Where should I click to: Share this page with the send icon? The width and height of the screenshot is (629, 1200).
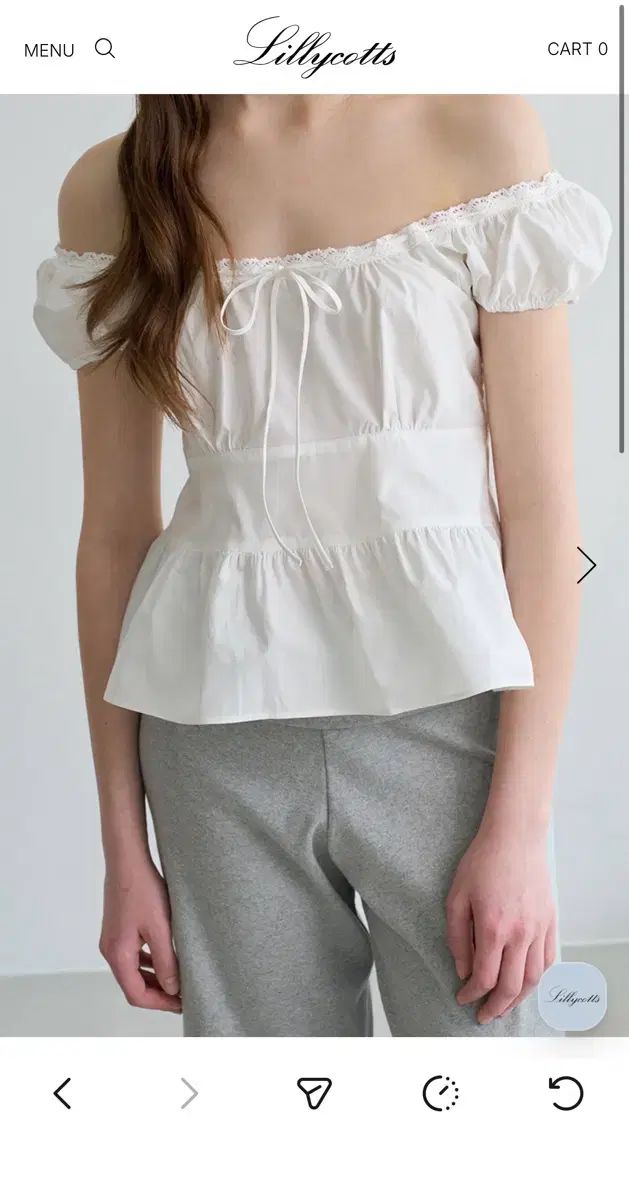[x=314, y=1094]
